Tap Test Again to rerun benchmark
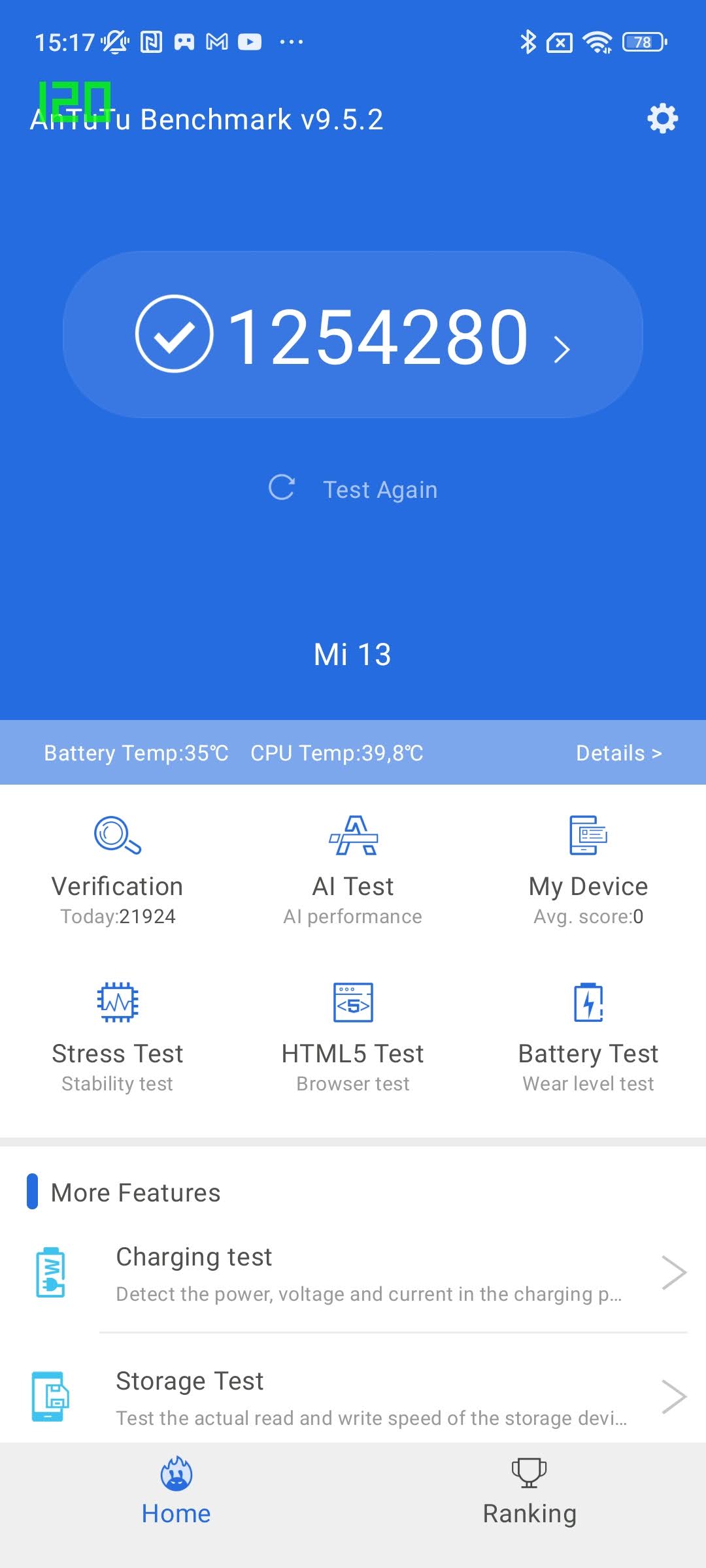This screenshot has width=706, height=1568. pos(353,489)
